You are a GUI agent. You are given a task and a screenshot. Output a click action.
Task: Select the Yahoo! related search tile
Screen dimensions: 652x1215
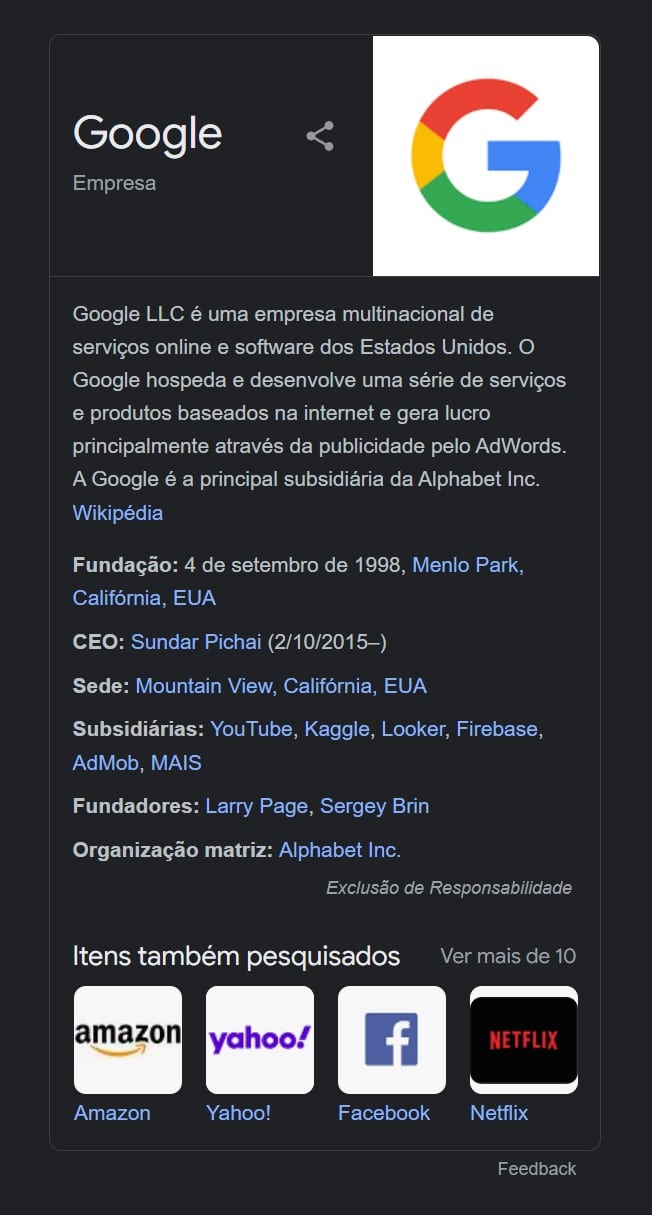pyautogui.click(x=260, y=1040)
